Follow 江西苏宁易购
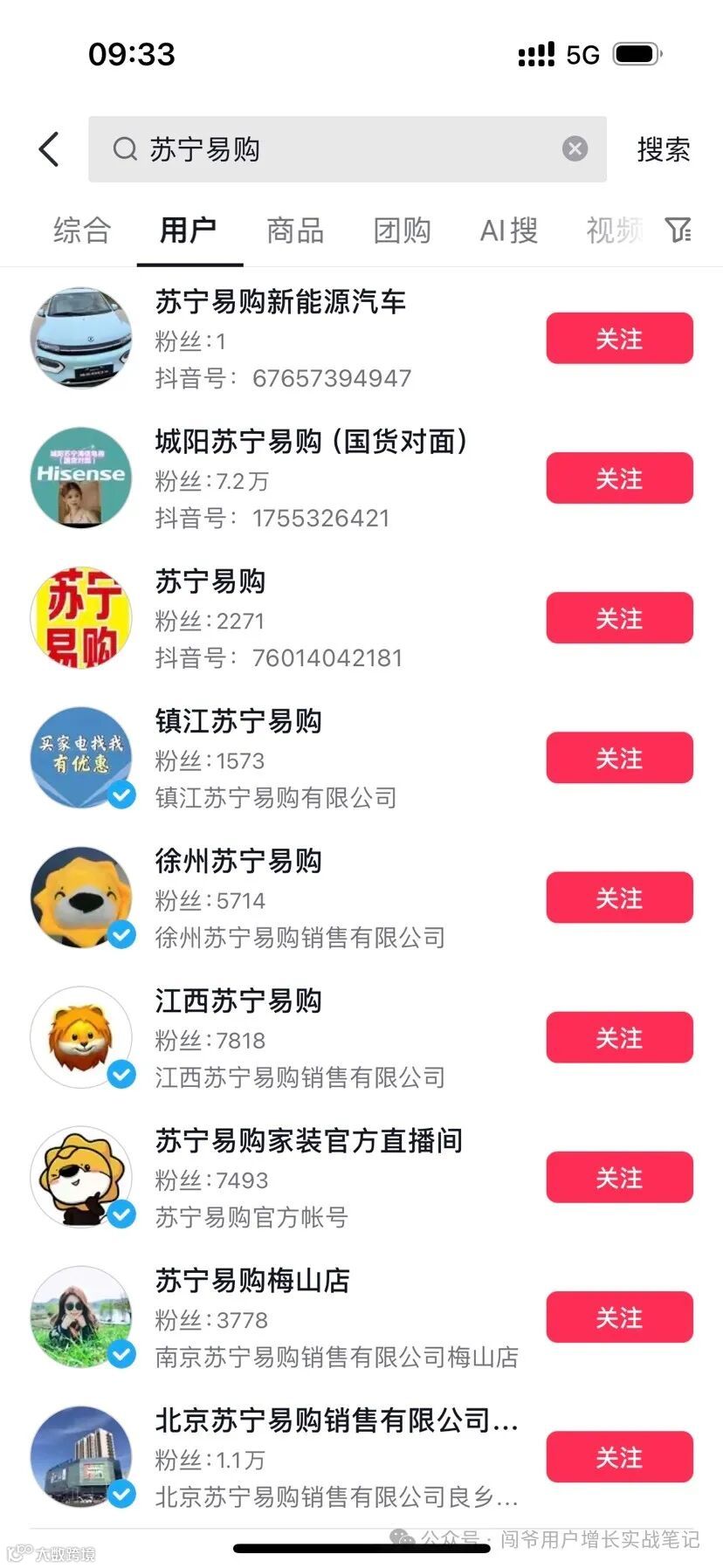Screen dimensions: 723x1568 click(619, 1037)
